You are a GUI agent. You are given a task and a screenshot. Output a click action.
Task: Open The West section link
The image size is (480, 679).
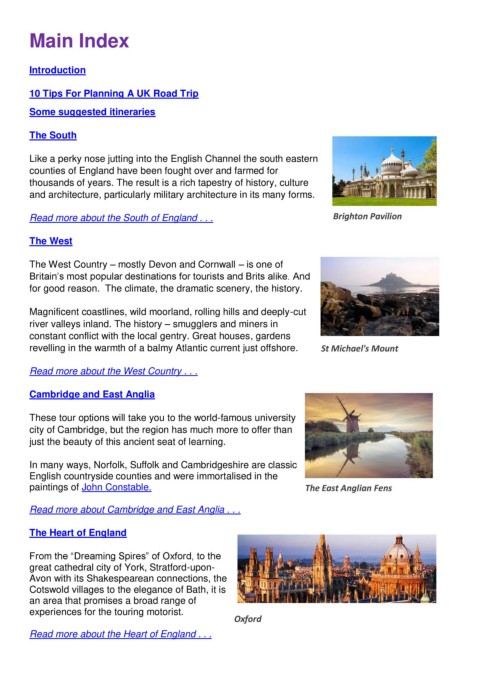(x=51, y=241)
